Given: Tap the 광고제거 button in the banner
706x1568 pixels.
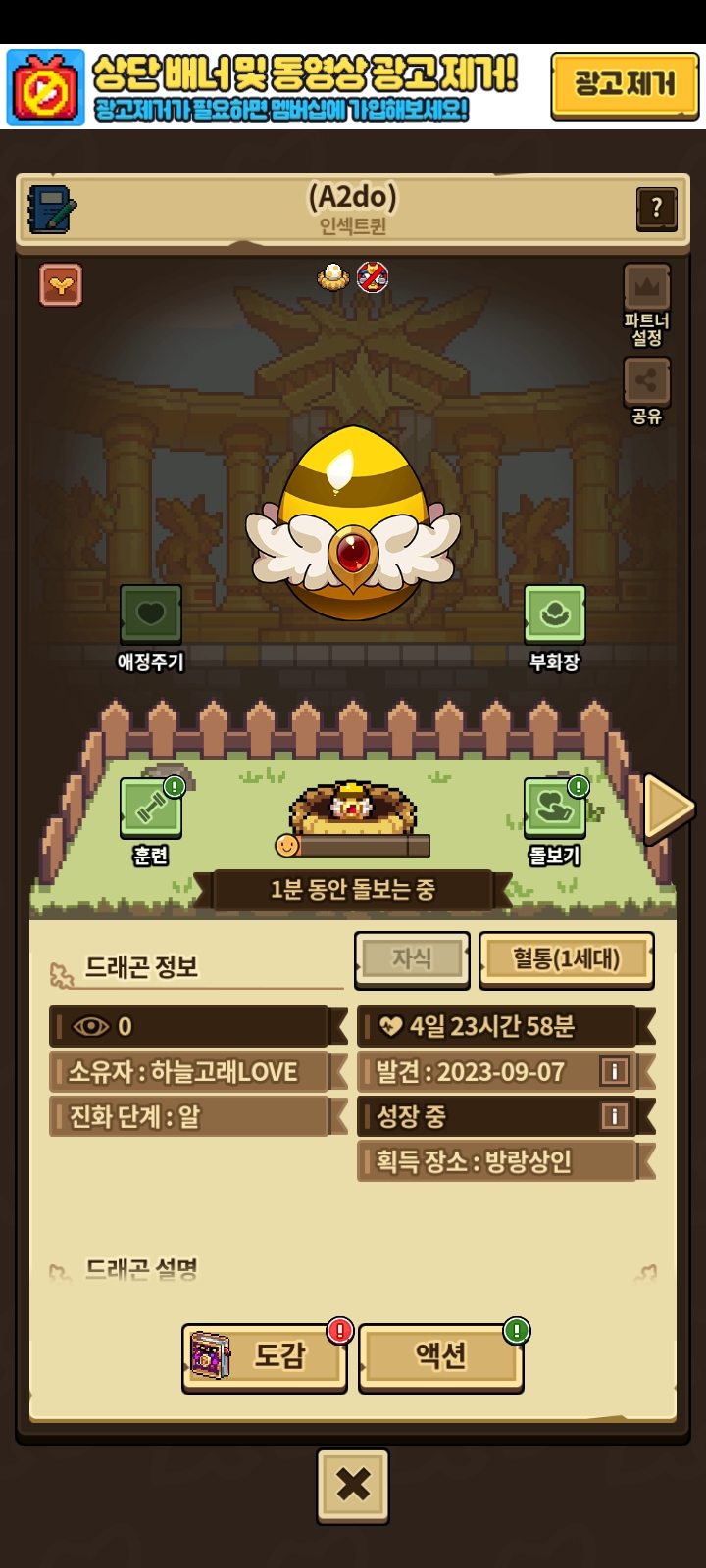Looking at the screenshot, I should coord(625,85).
